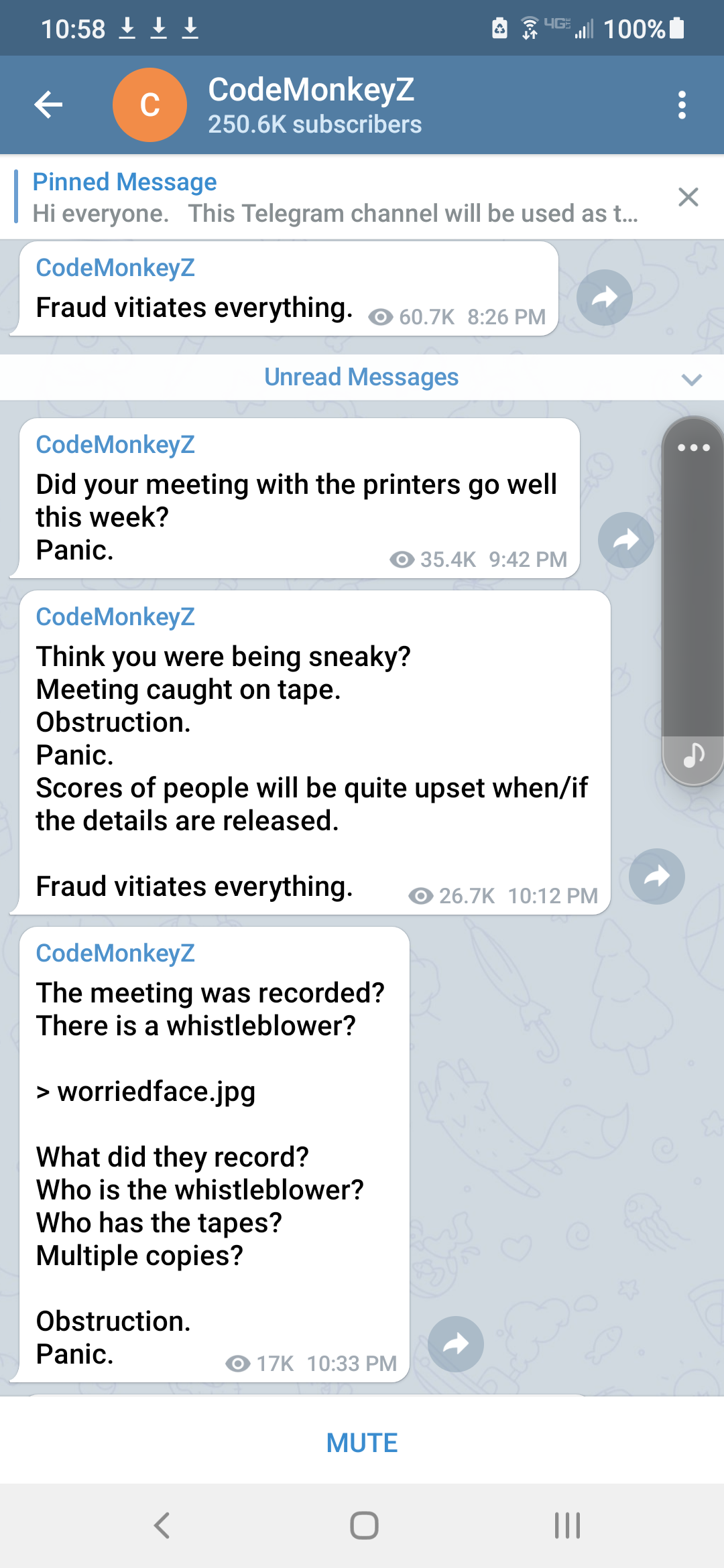Tap the music note on the side panel

pos(693,756)
